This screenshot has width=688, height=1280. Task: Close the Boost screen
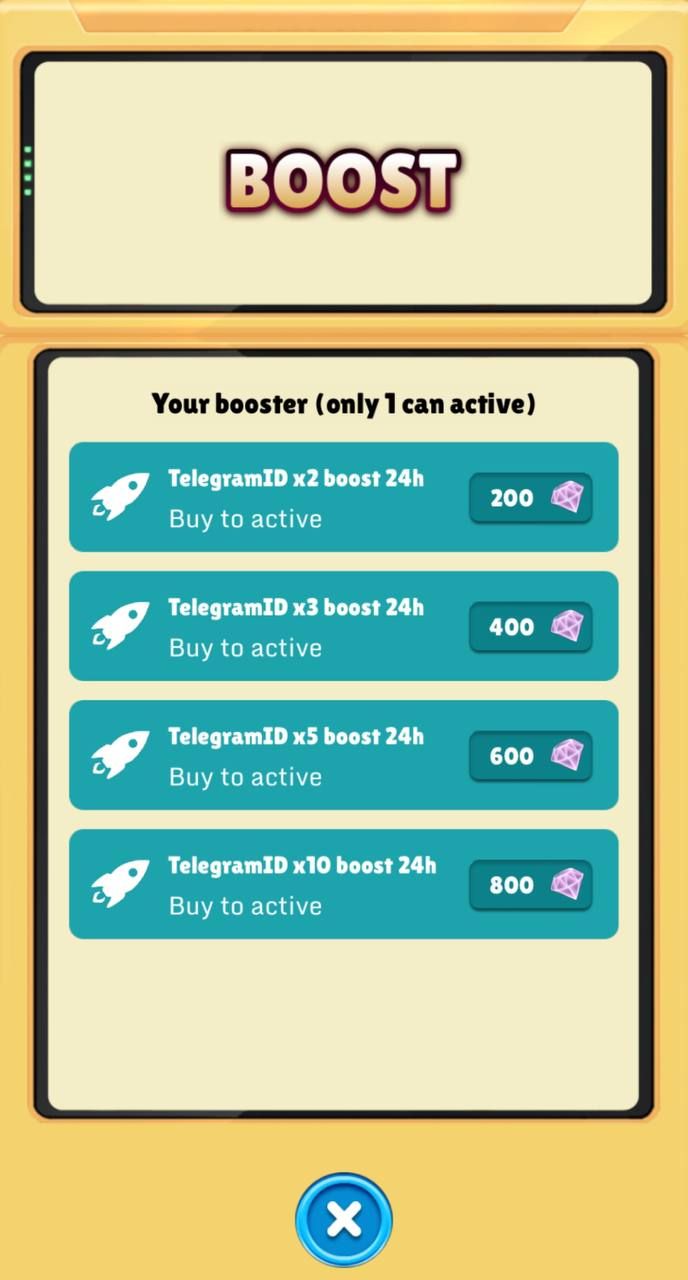click(x=344, y=1220)
